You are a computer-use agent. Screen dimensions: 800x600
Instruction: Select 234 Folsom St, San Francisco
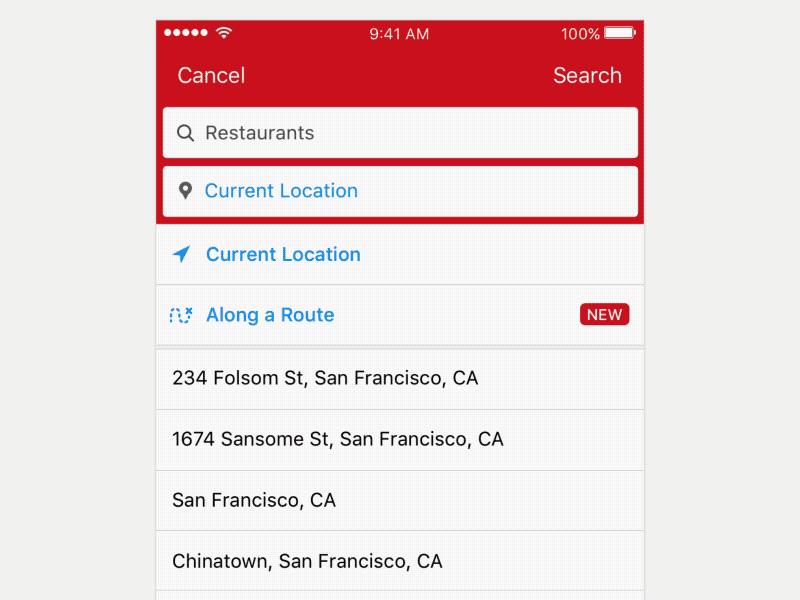(x=325, y=378)
